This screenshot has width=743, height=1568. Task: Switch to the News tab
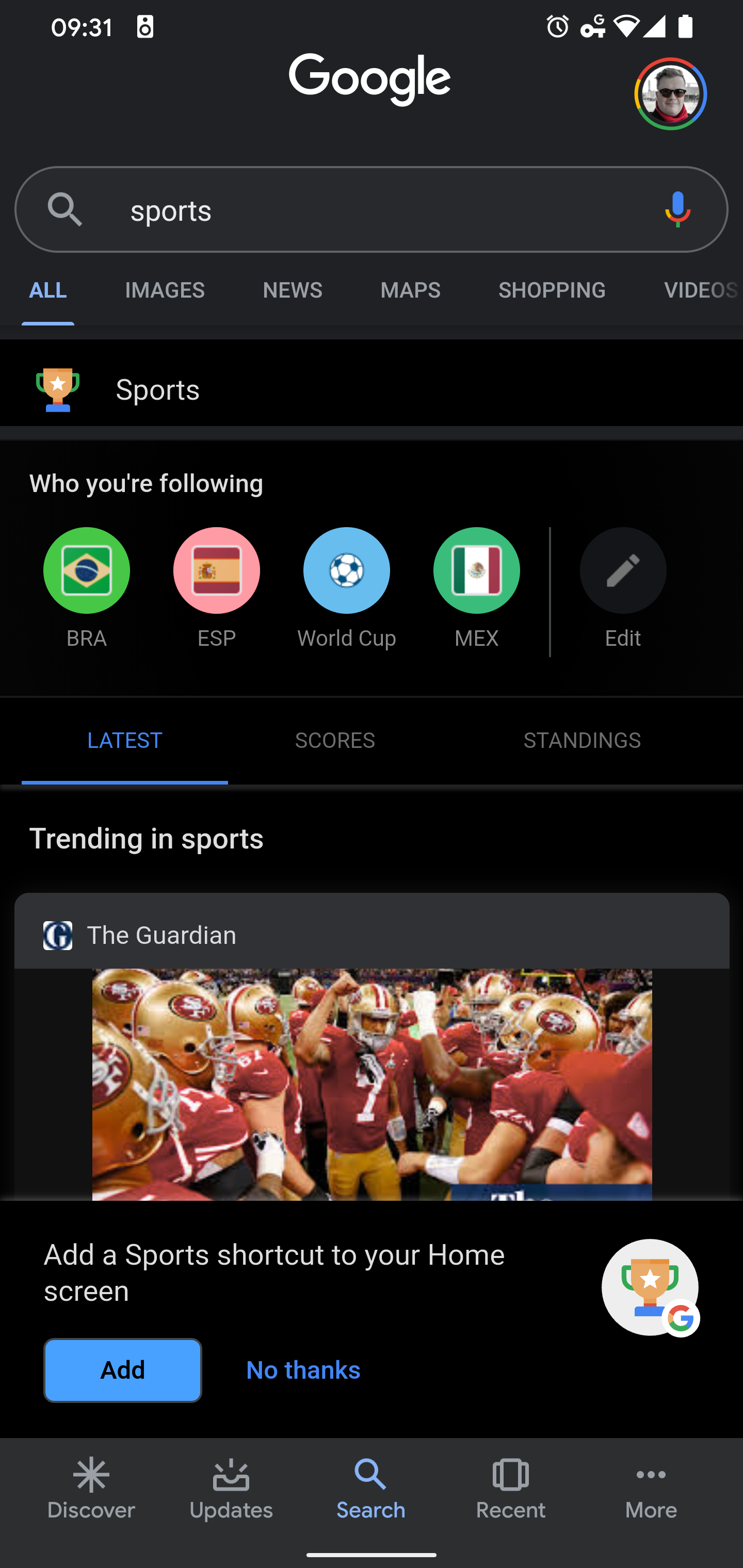pyautogui.click(x=293, y=290)
